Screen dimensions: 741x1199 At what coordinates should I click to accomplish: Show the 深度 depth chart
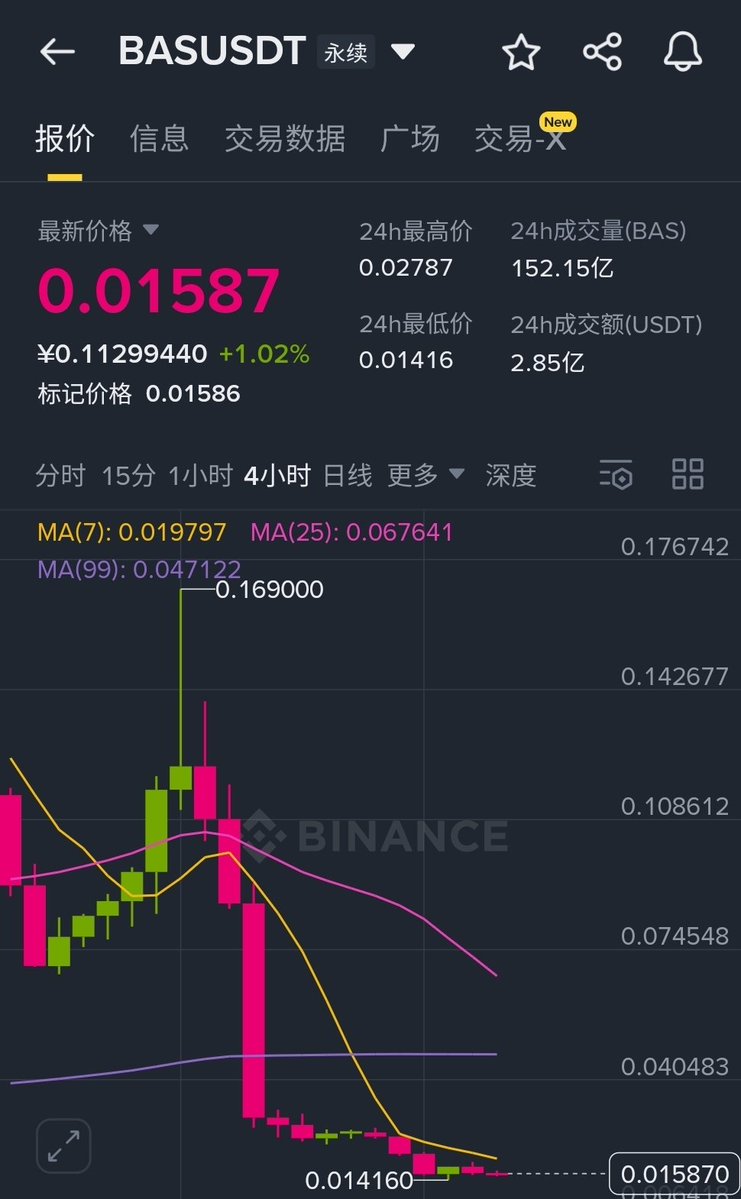(x=511, y=475)
